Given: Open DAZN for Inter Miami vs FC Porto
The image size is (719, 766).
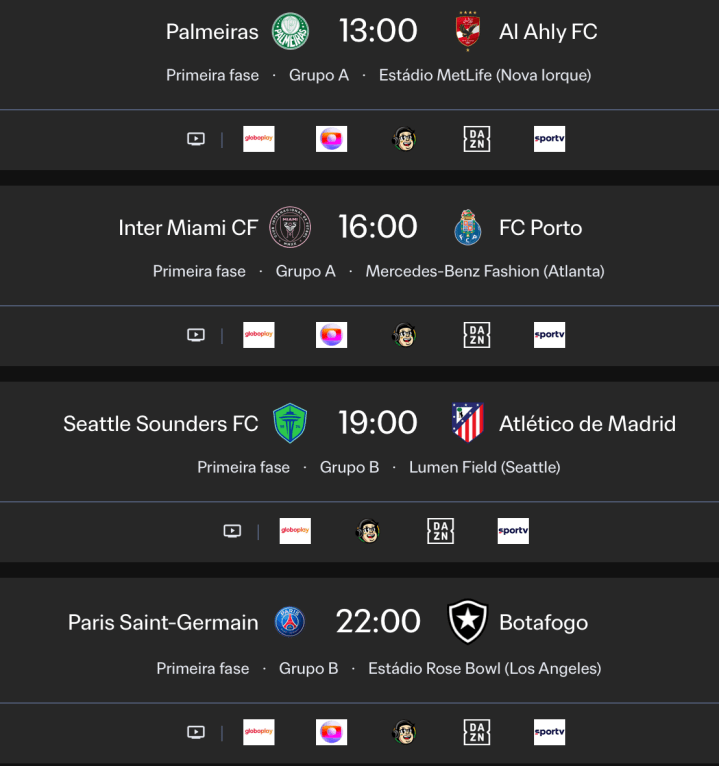Looking at the screenshot, I should click(x=477, y=335).
